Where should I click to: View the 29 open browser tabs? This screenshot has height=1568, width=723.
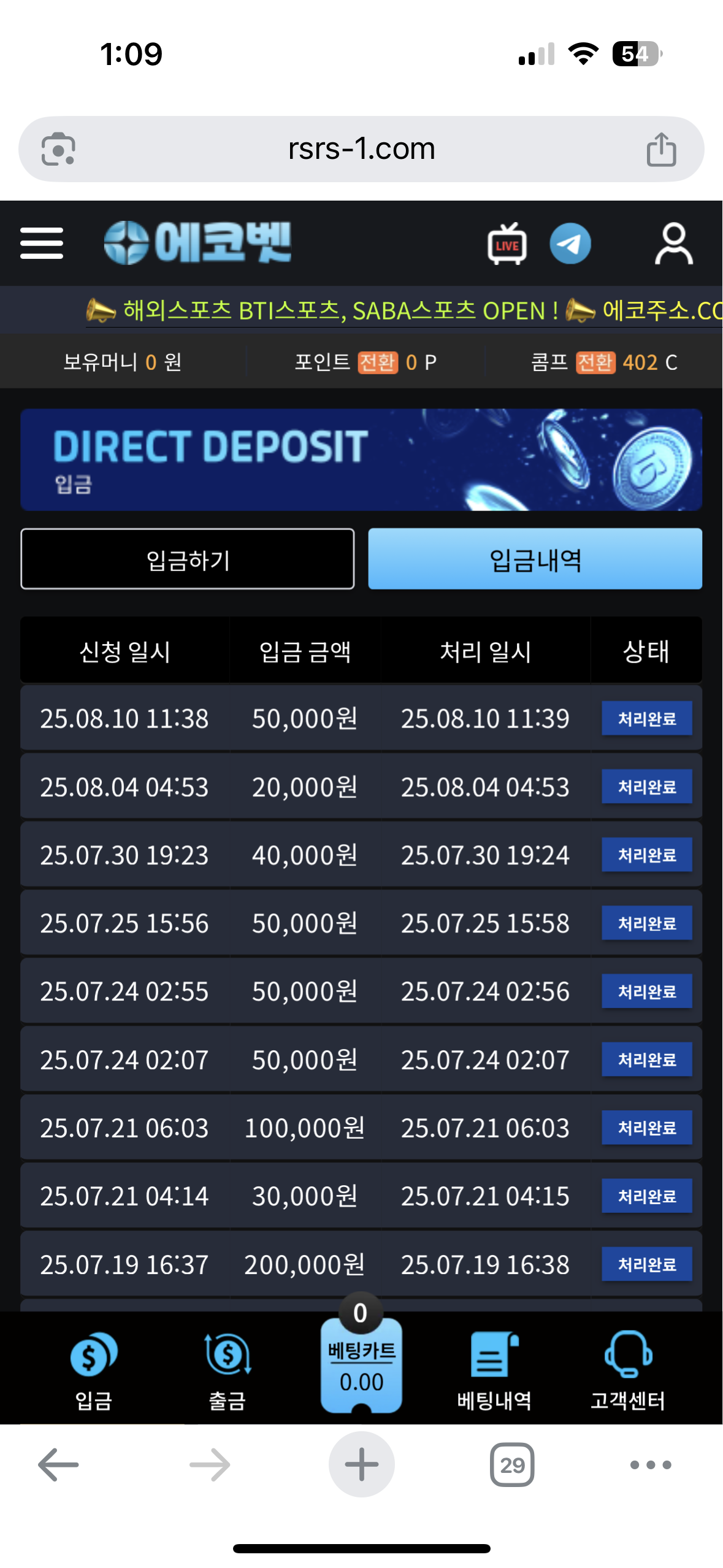(x=512, y=1464)
